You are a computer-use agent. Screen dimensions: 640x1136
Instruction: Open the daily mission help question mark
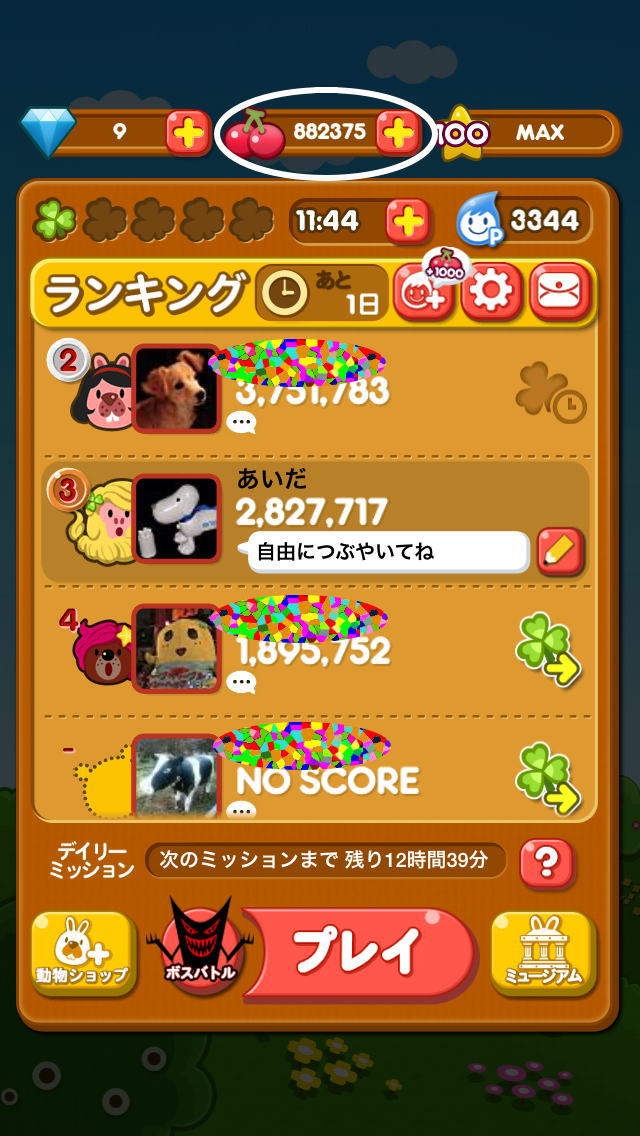[x=545, y=863]
